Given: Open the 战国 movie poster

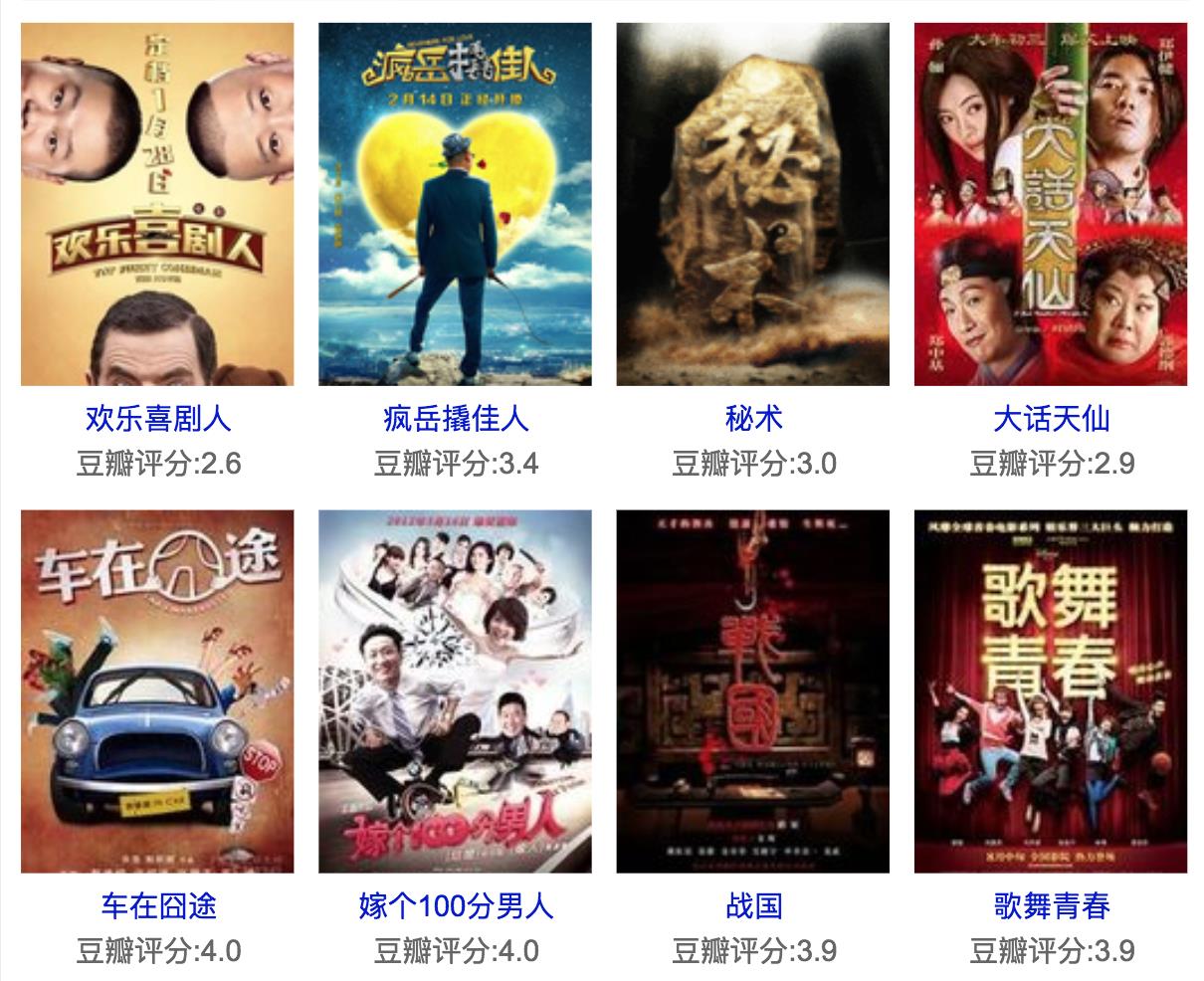Looking at the screenshot, I should (752, 691).
